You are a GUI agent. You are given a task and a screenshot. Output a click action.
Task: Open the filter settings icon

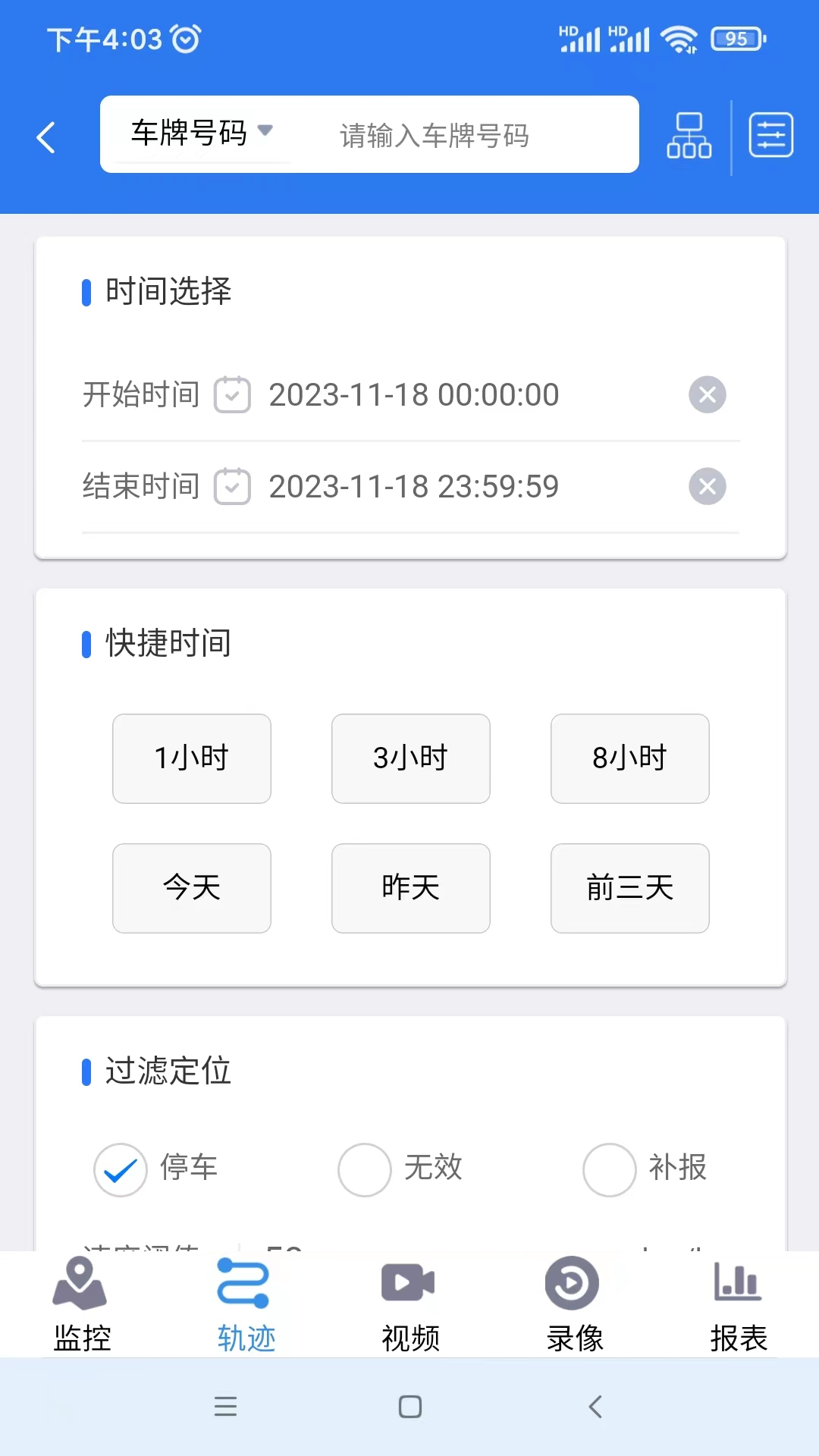click(771, 134)
